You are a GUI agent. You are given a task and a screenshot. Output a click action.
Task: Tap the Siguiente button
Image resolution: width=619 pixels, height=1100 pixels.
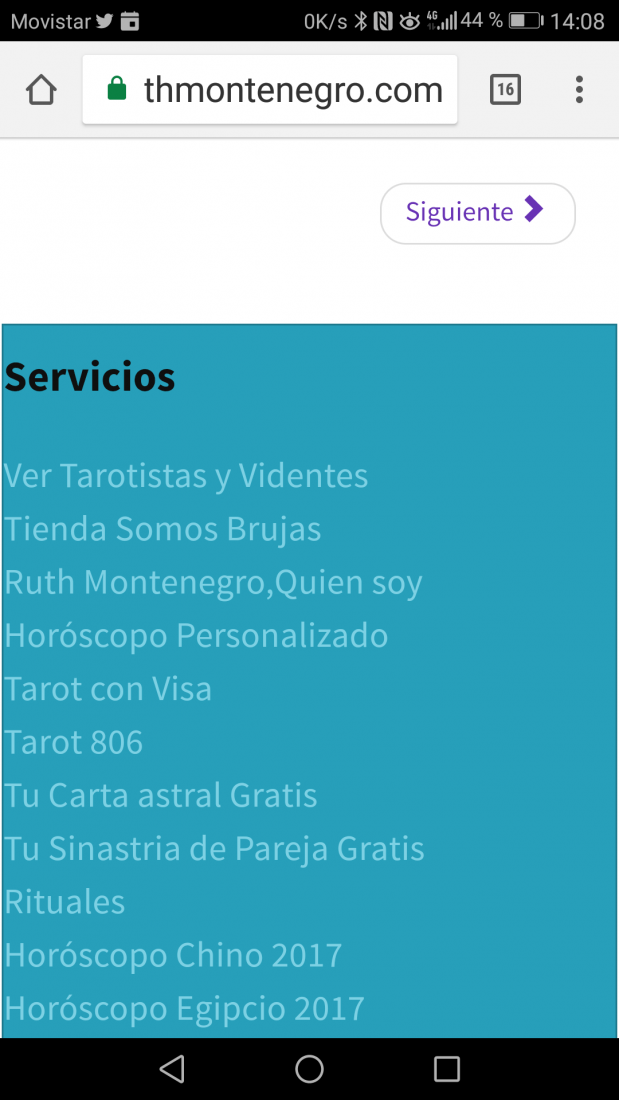click(478, 213)
